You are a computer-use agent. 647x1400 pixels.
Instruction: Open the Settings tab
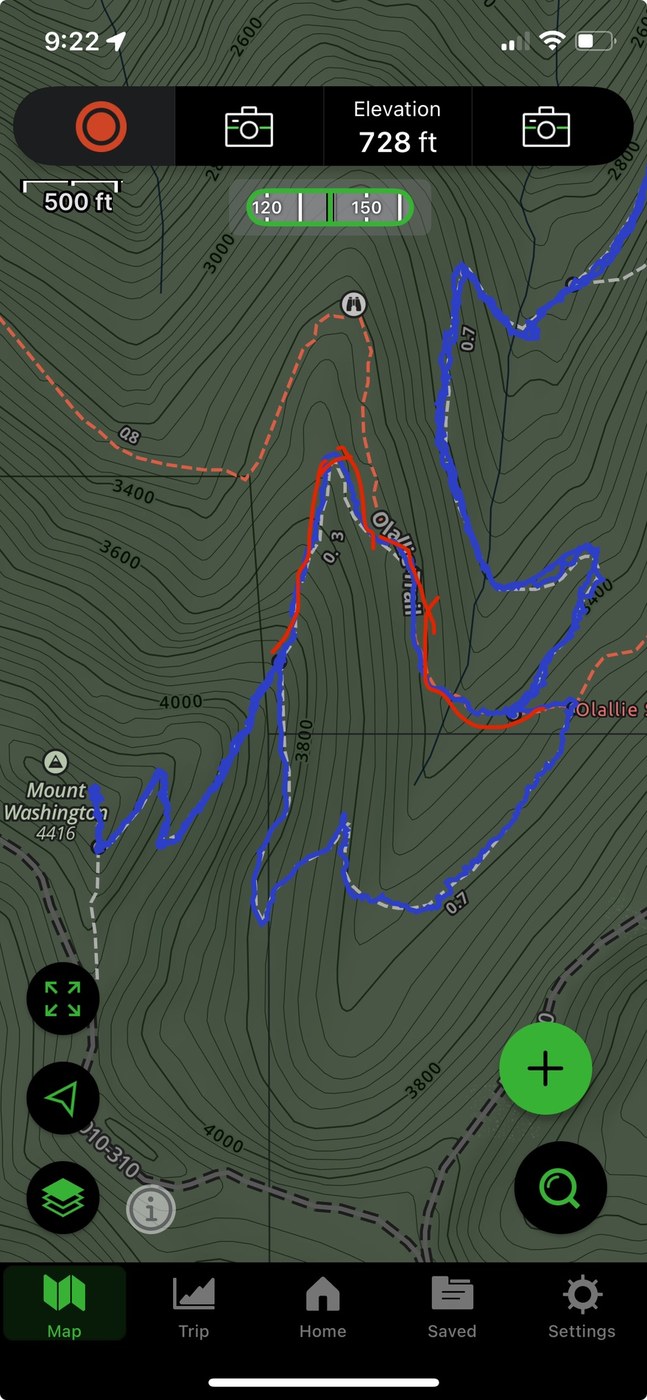tap(581, 1307)
